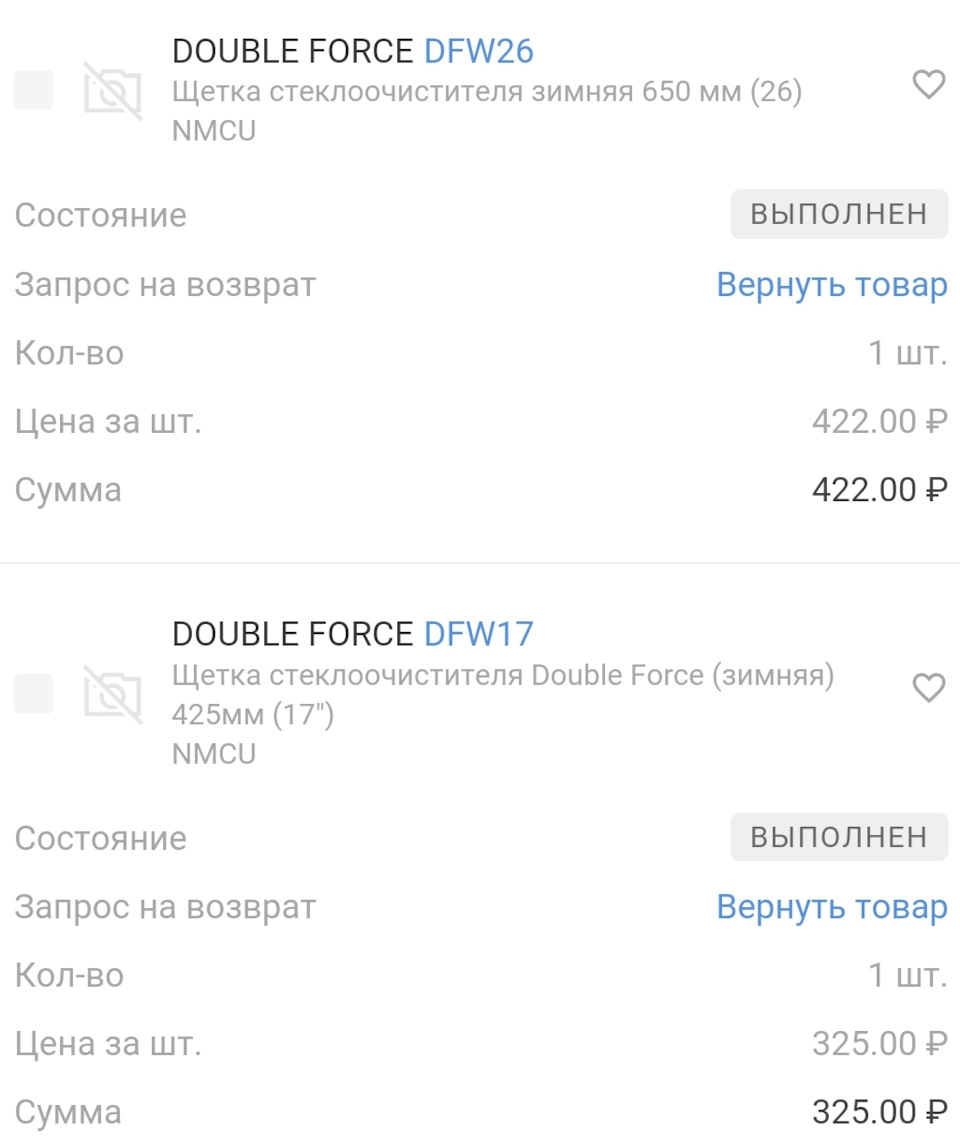Request return via Вернуть товар for DFW26
Screen dimensions: 960x1148
pyautogui.click(x=832, y=284)
